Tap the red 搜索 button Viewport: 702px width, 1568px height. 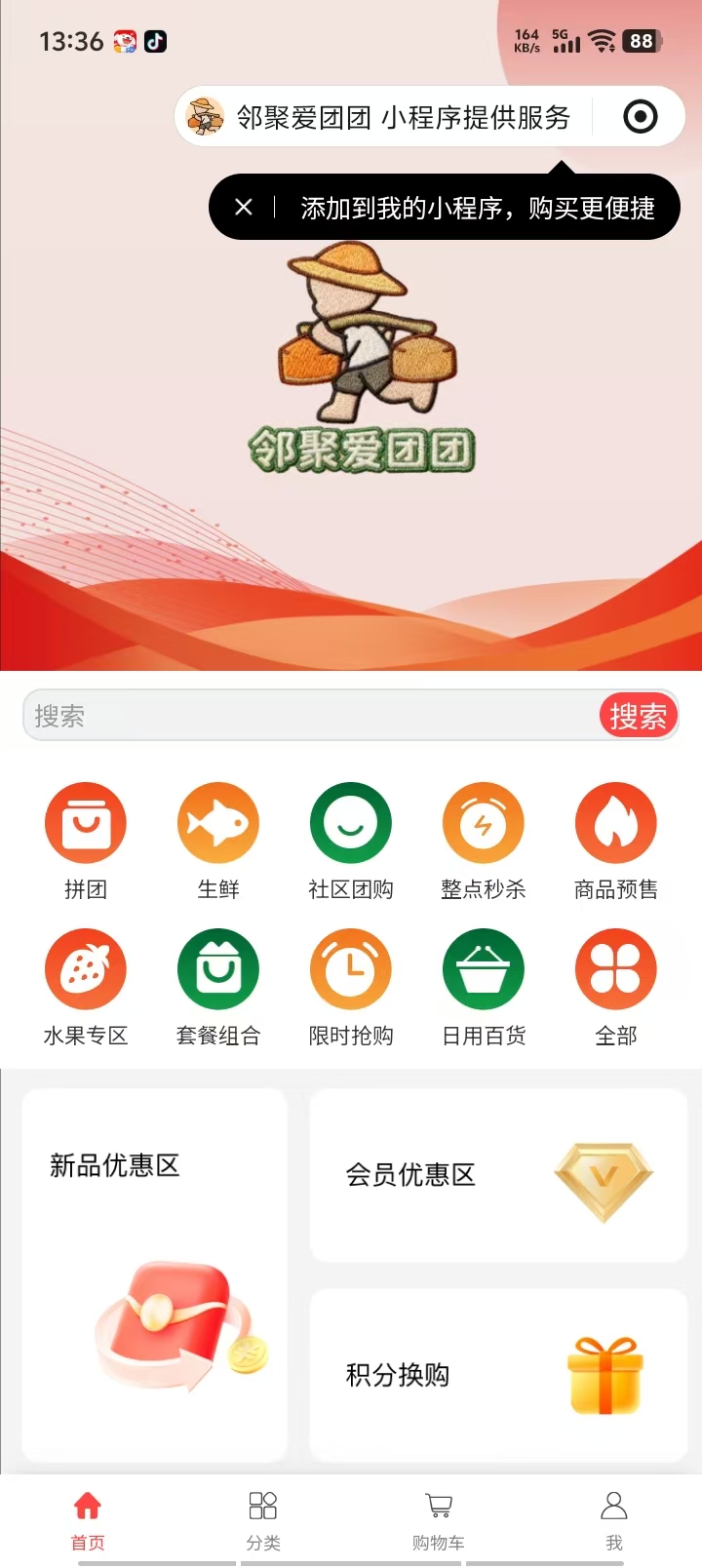coord(638,716)
